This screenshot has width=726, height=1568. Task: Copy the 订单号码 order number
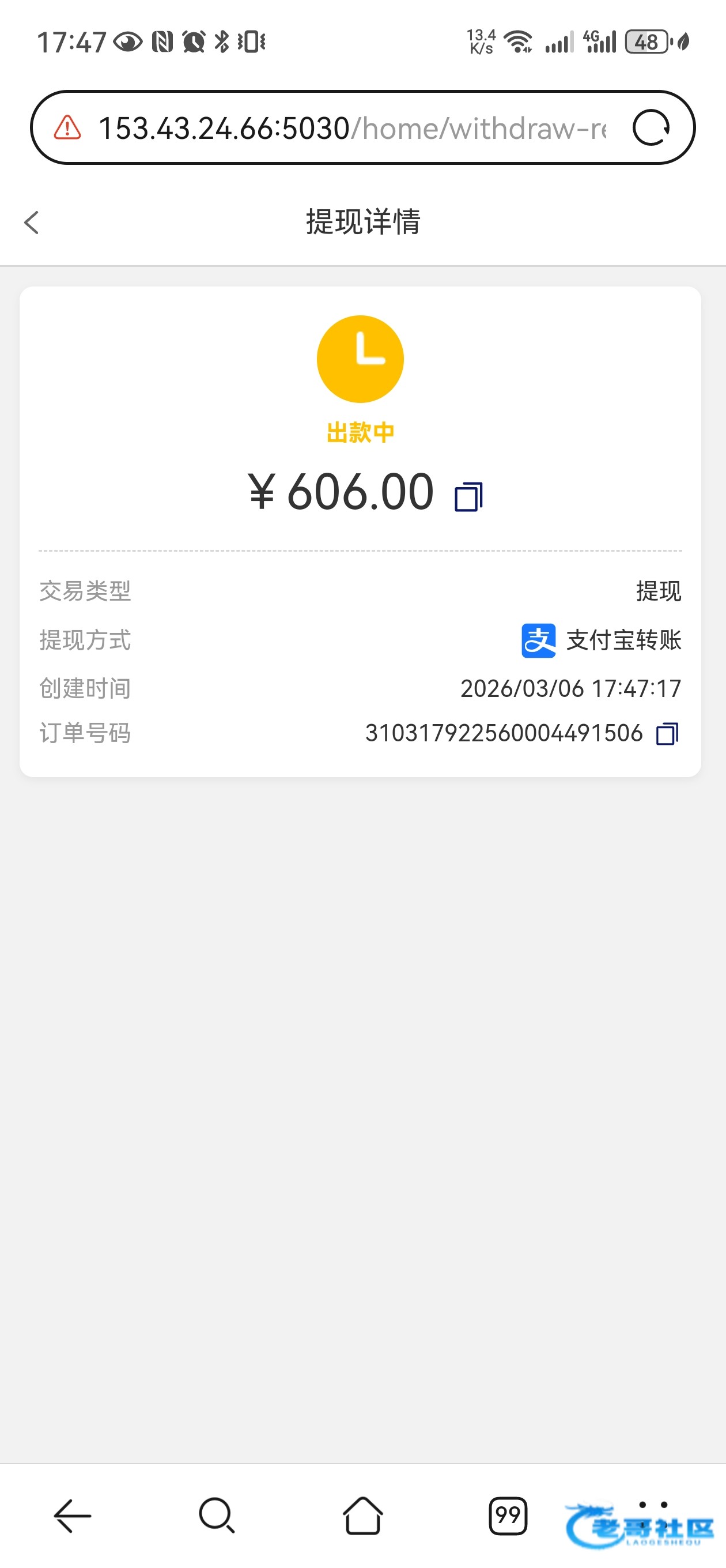tap(666, 733)
